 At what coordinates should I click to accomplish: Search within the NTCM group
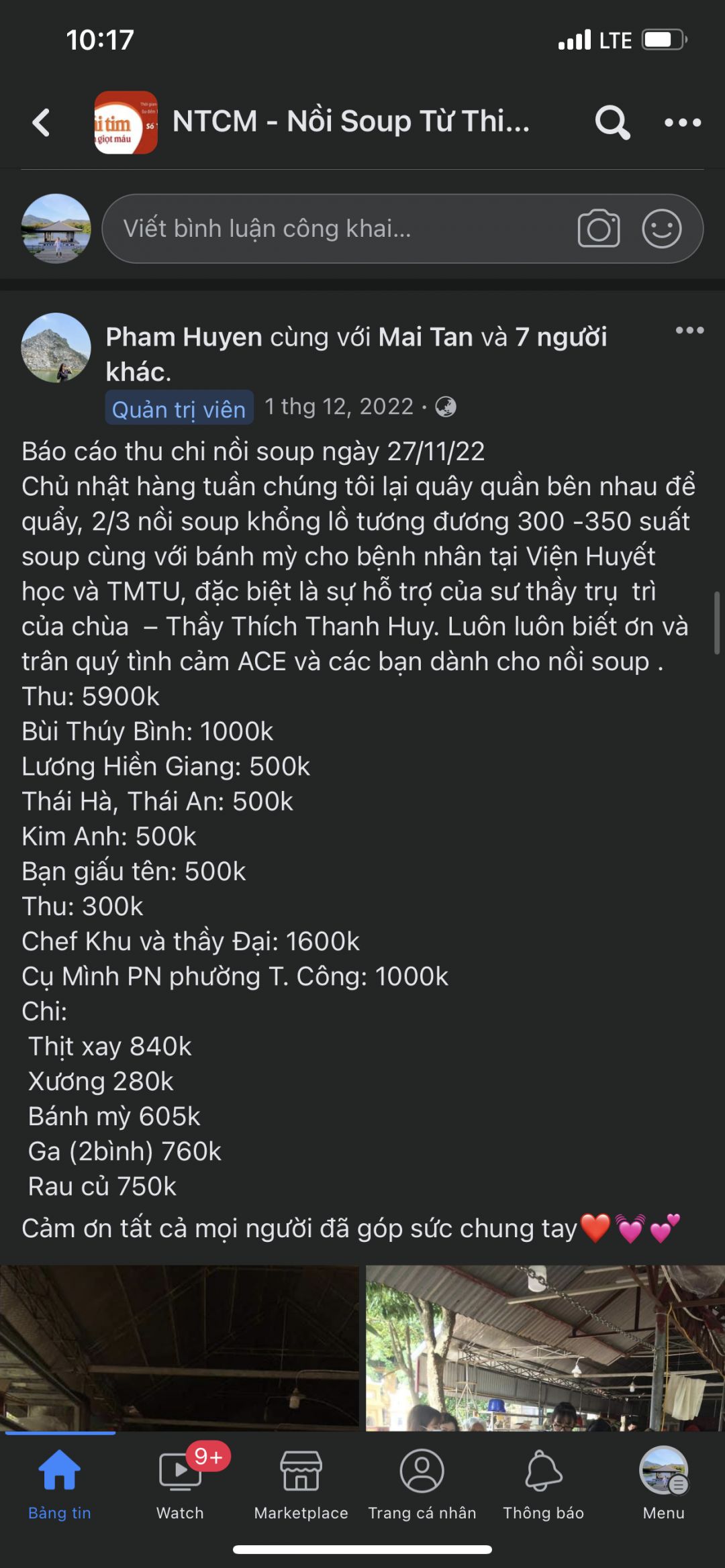(612, 123)
